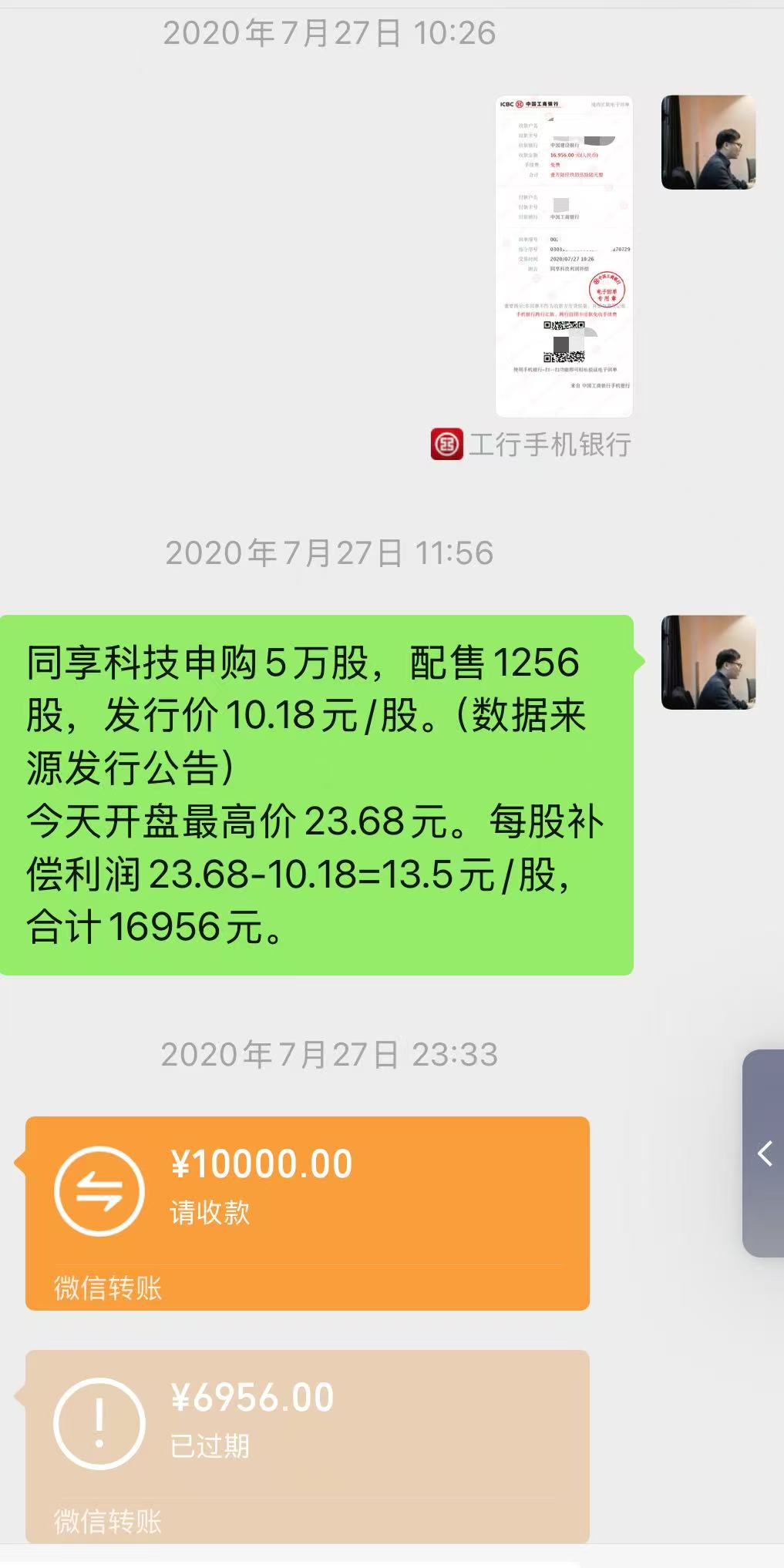
Task: Open the ICBC bank receipt image
Action: pyautogui.click(x=564, y=256)
